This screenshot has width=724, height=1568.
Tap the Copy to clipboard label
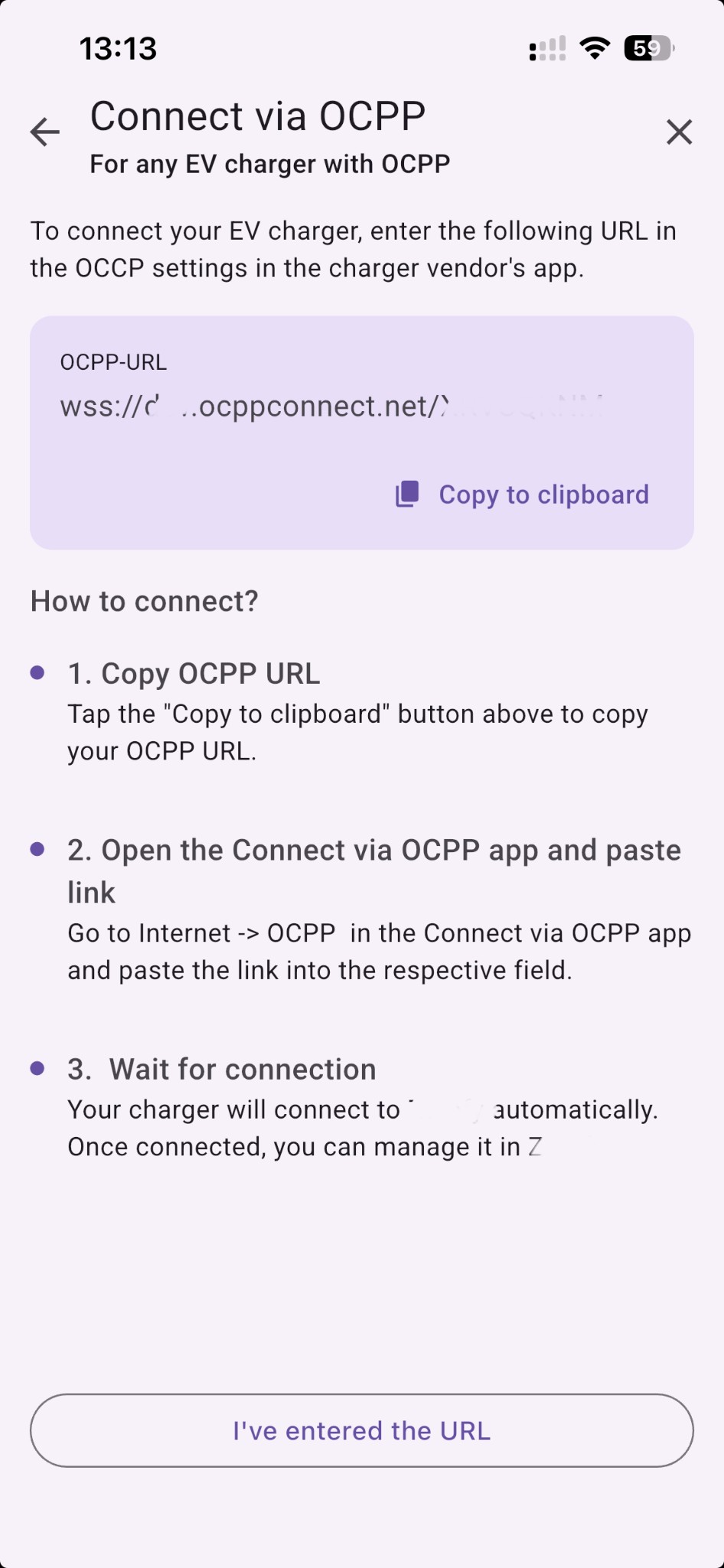[543, 494]
